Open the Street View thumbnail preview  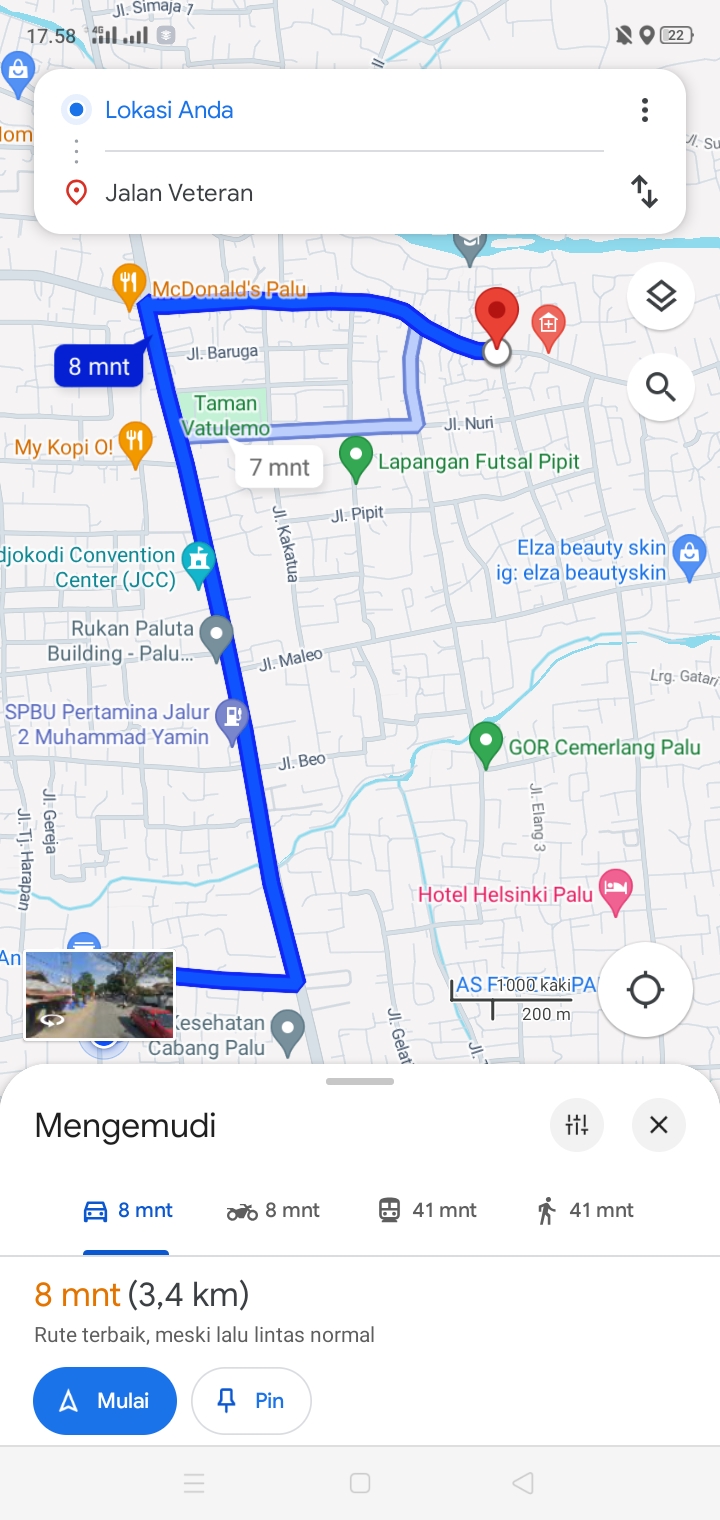99,995
